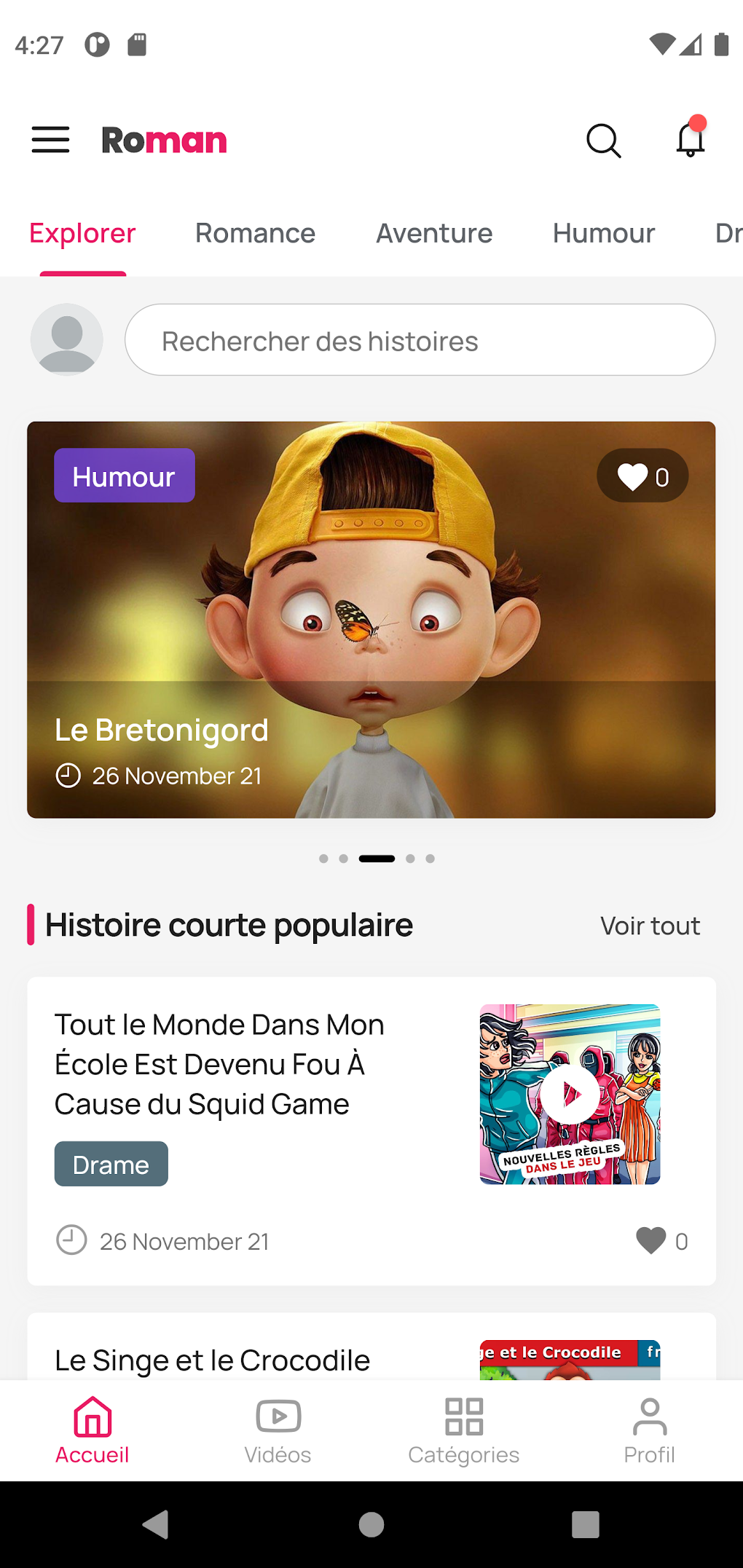This screenshot has height=1568, width=743.
Task: Switch to the Profil tab
Action: coord(649,1430)
